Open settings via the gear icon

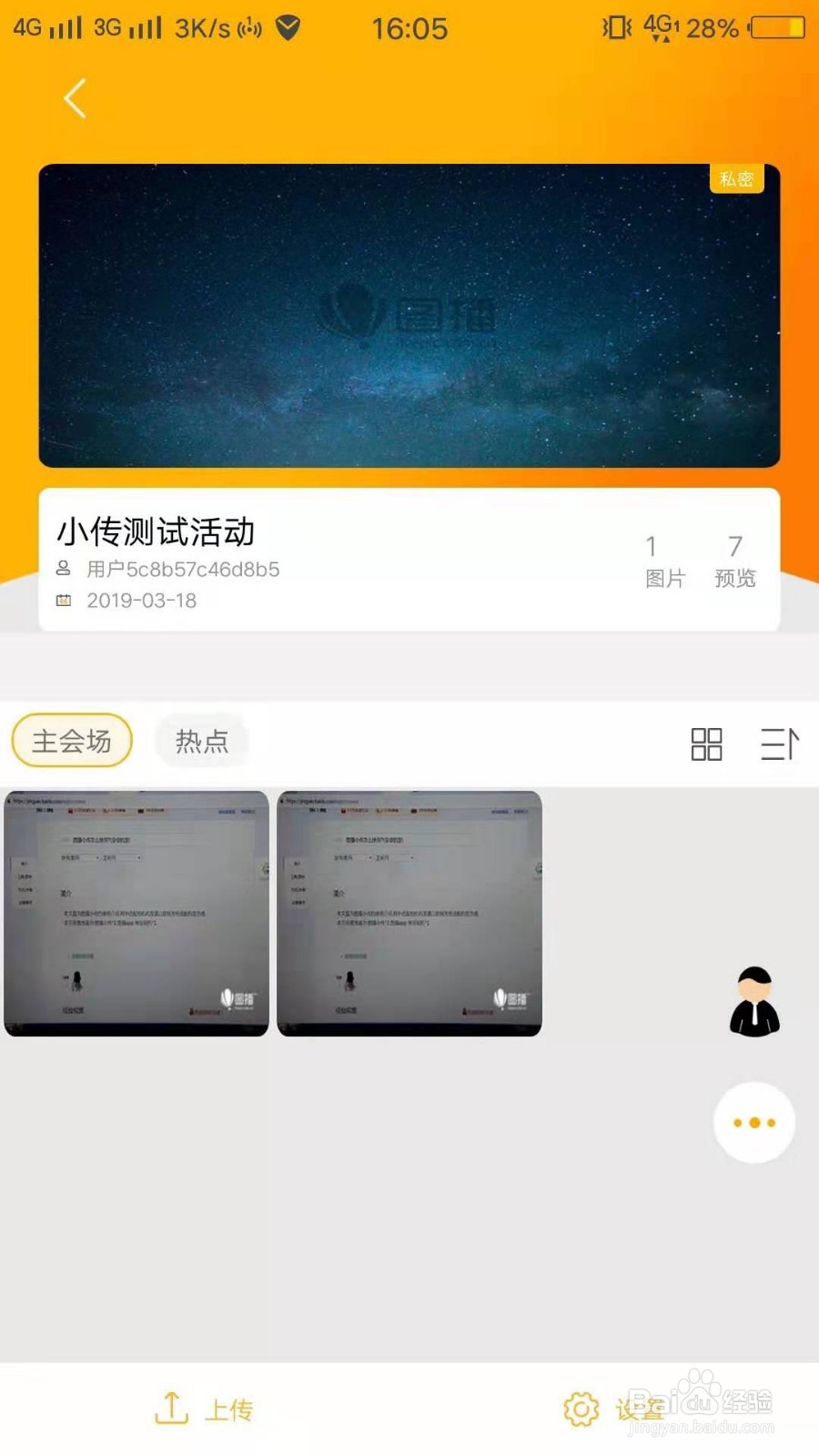pos(581,1409)
